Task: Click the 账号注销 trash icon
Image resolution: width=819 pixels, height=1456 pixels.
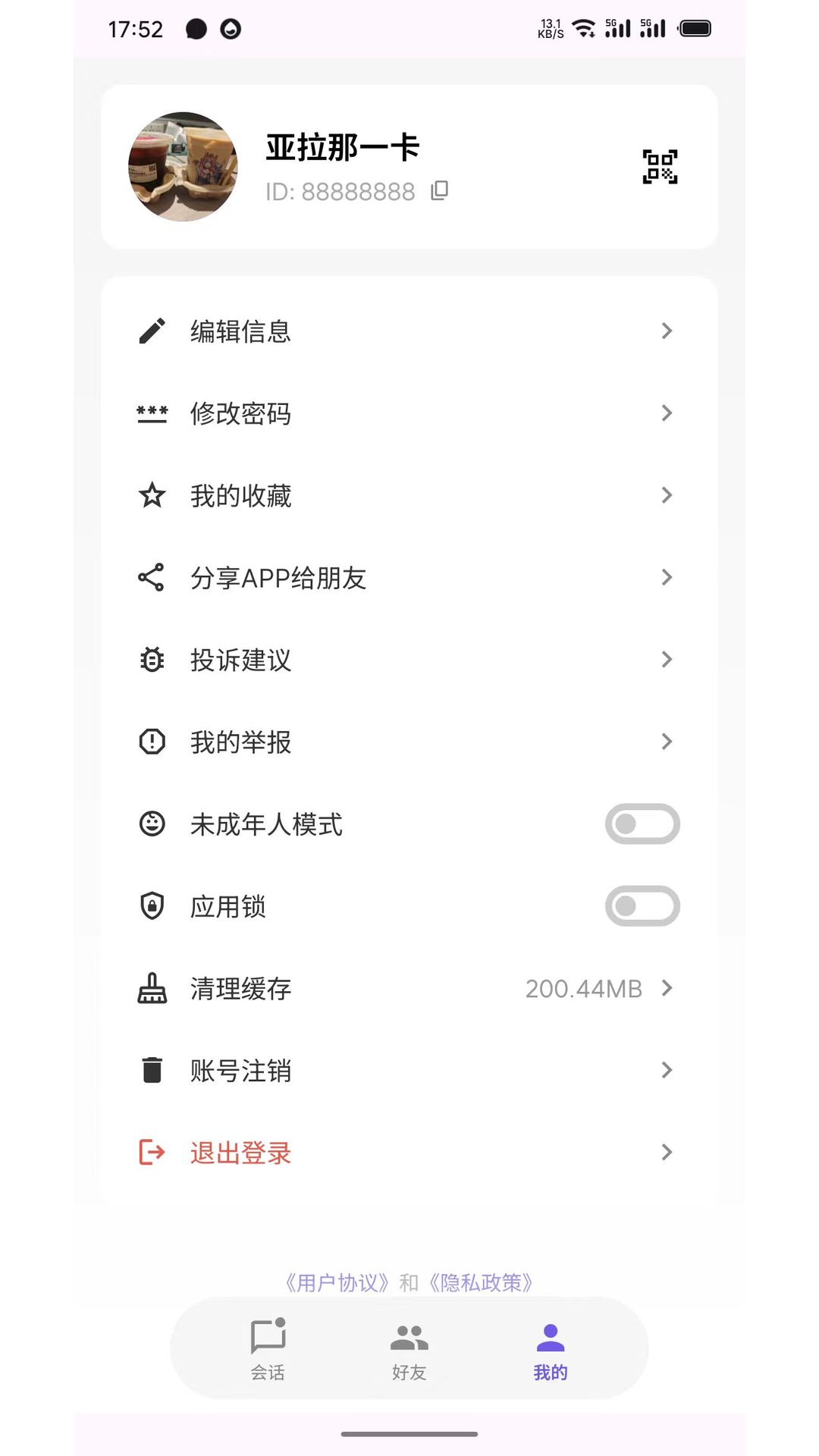Action: pyautogui.click(x=152, y=1070)
